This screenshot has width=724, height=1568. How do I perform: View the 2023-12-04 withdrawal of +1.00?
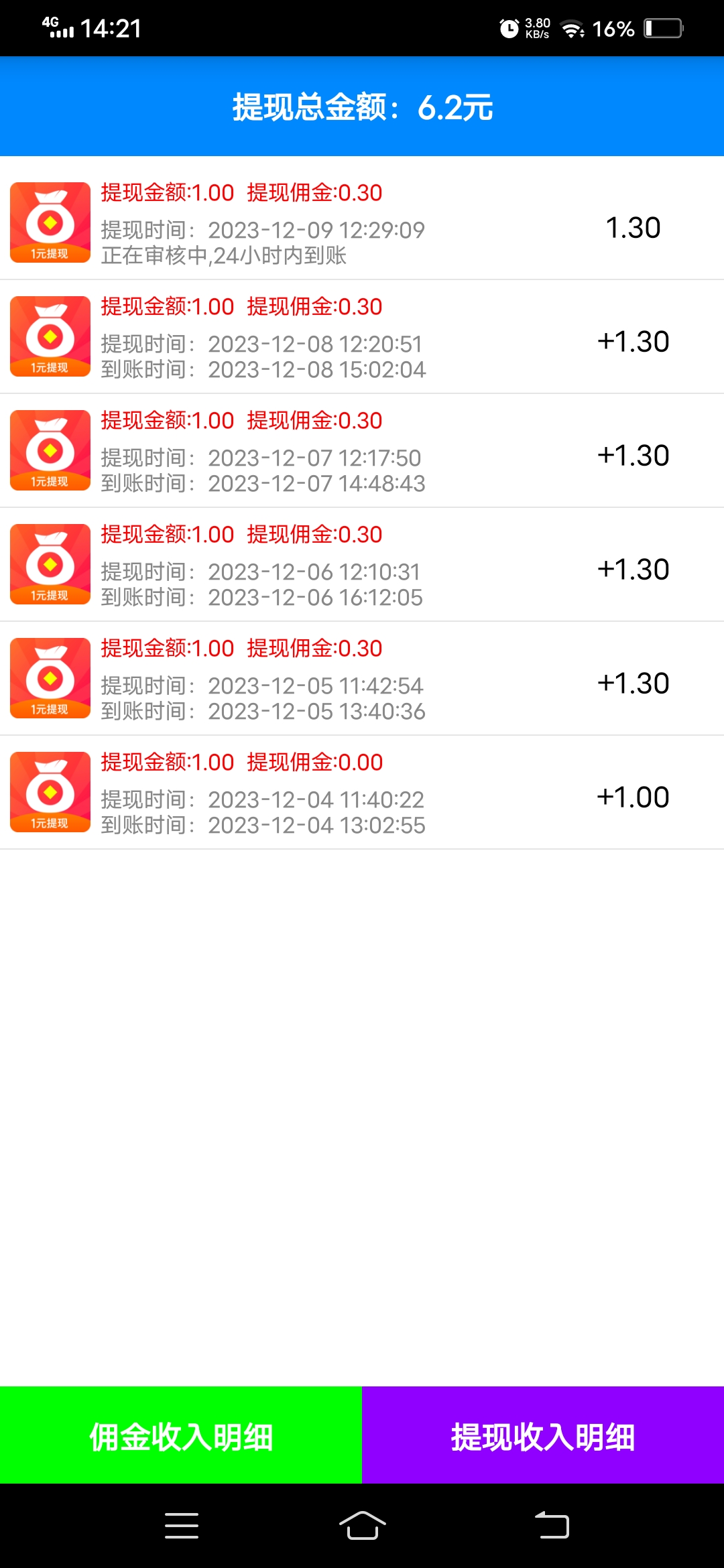pos(362,793)
